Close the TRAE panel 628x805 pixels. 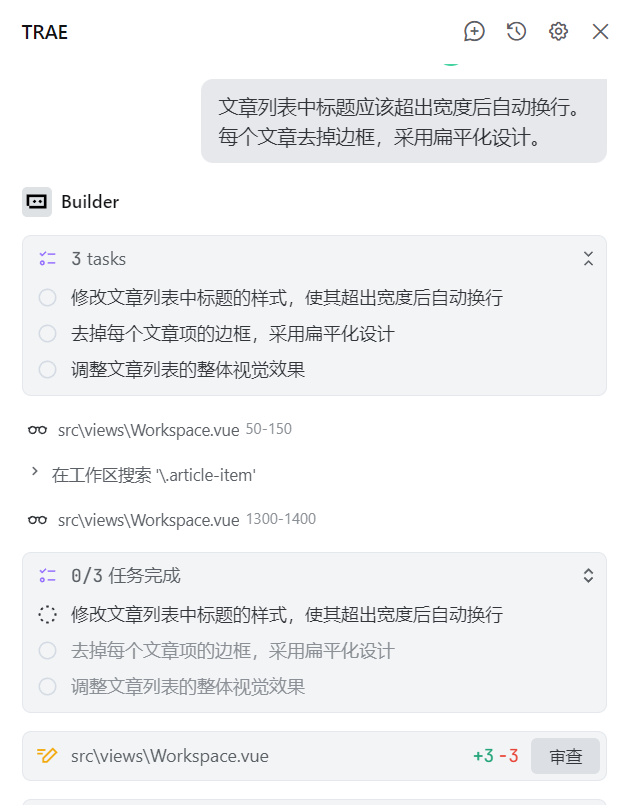coord(600,31)
